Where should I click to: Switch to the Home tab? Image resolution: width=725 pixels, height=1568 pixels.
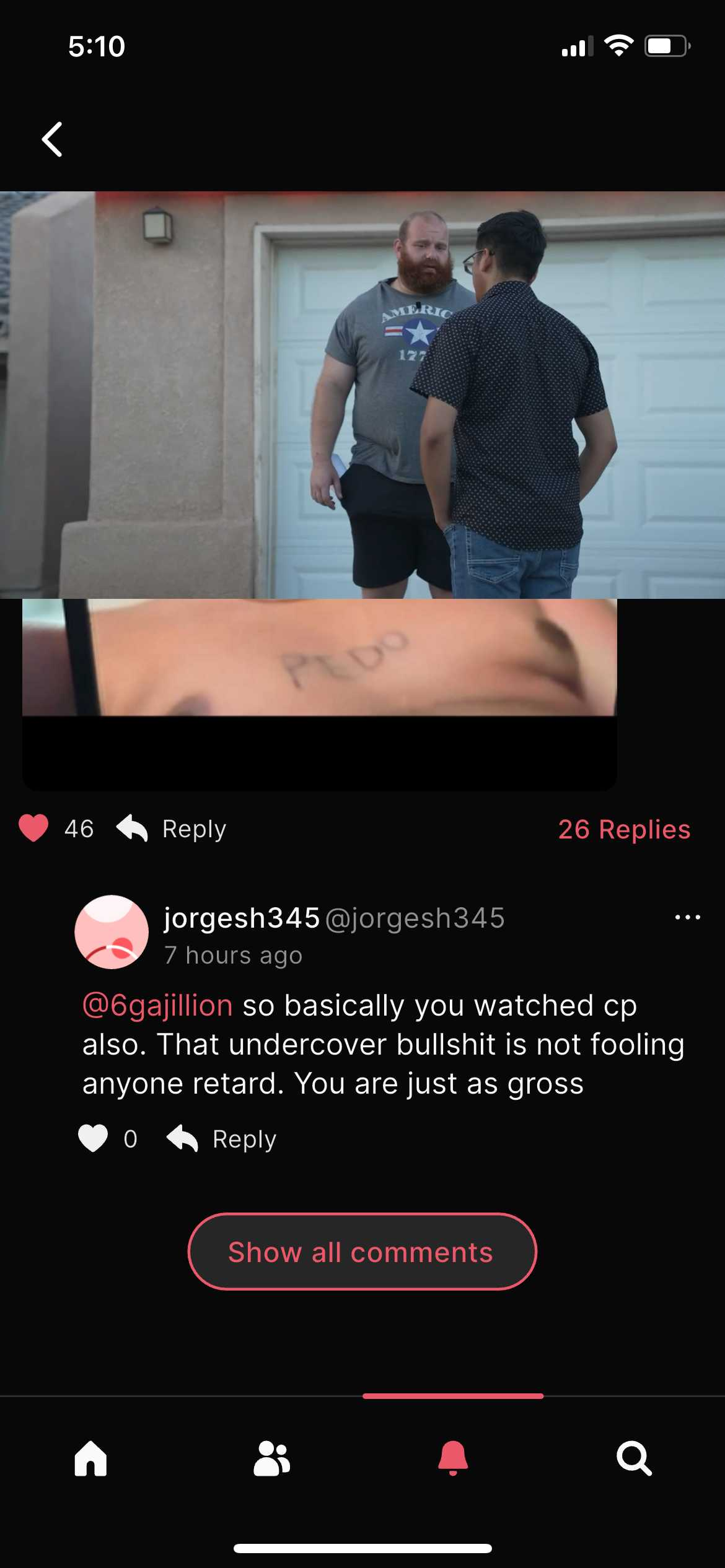coord(90,1458)
